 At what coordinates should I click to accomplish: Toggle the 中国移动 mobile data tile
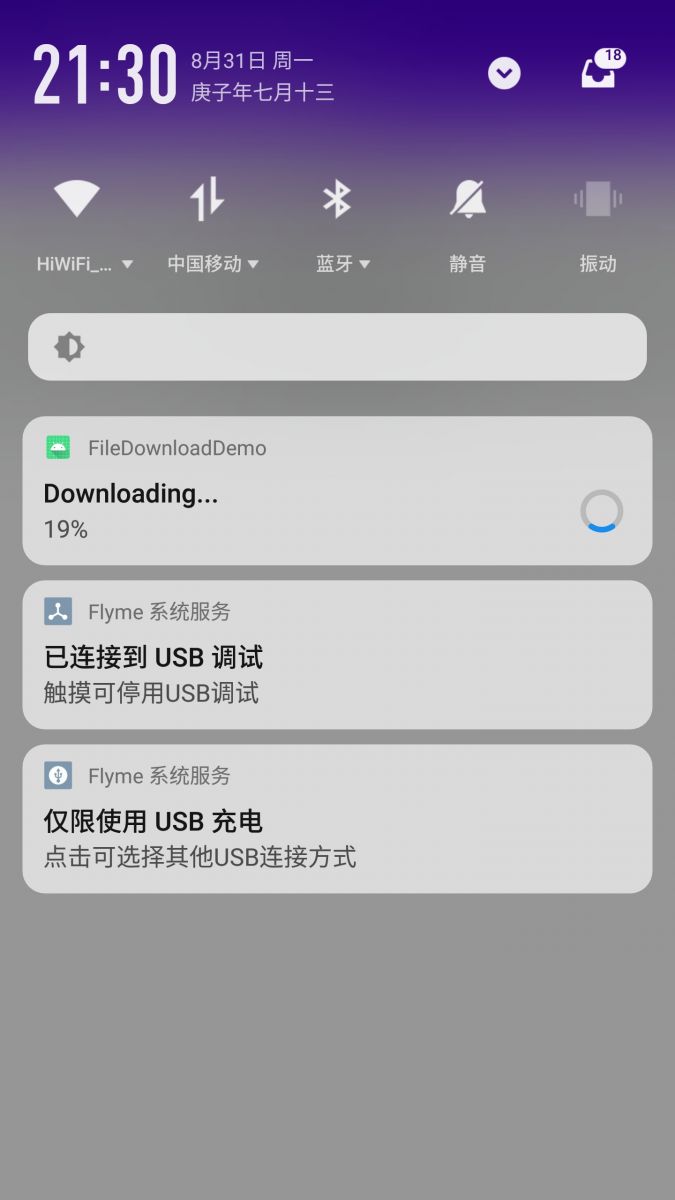click(x=207, y=198)
